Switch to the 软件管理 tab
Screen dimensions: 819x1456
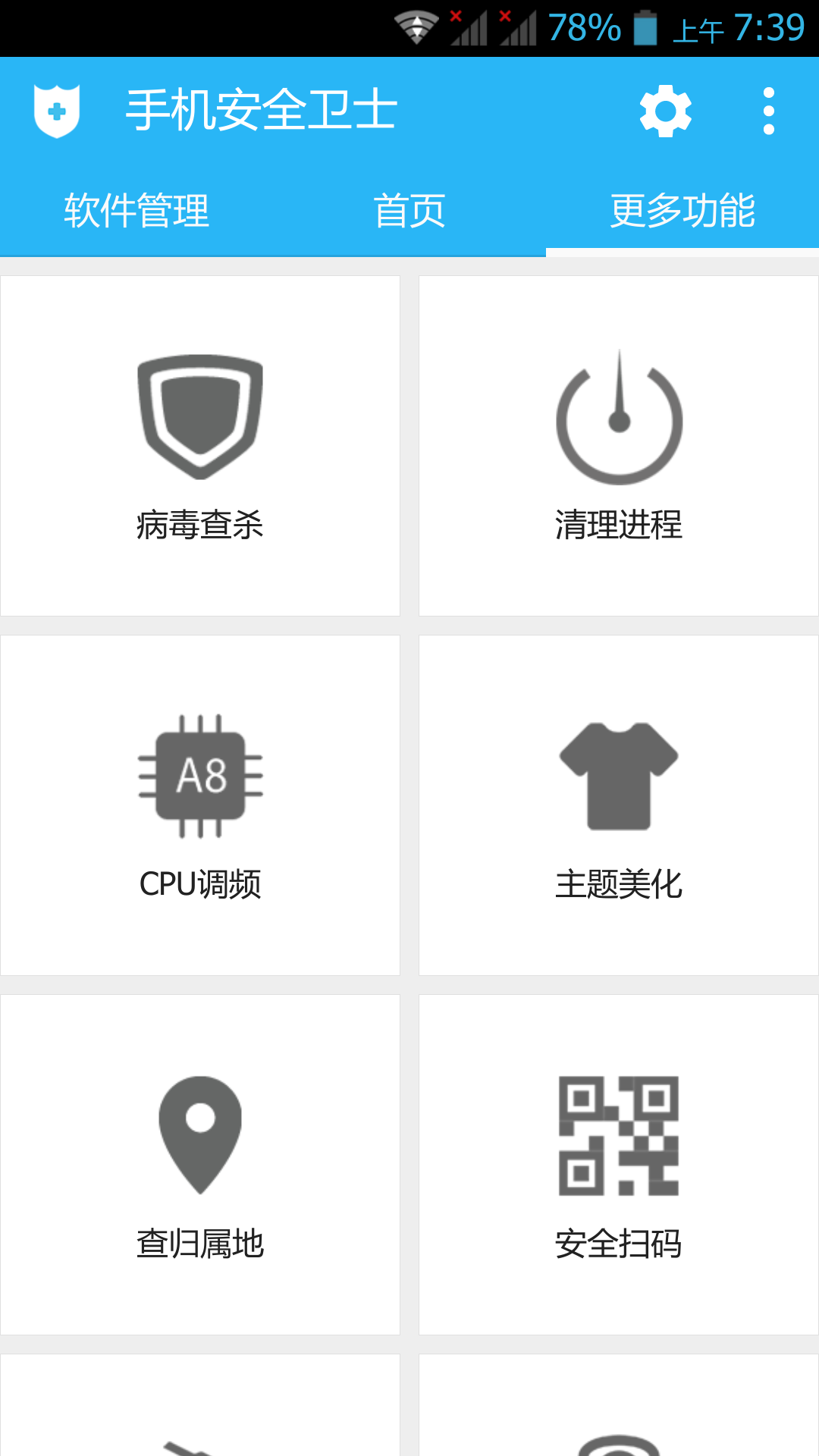point(138,211)
